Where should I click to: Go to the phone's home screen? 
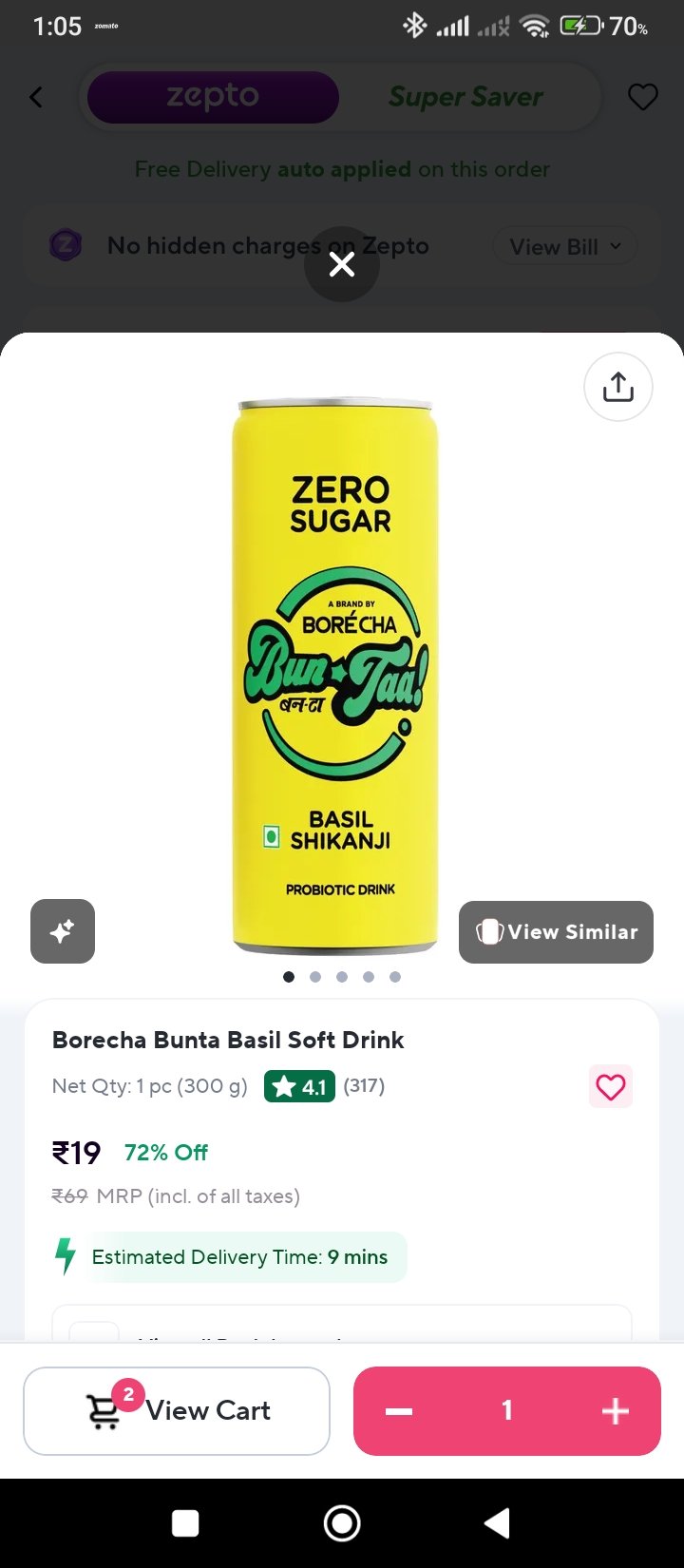342,1522
